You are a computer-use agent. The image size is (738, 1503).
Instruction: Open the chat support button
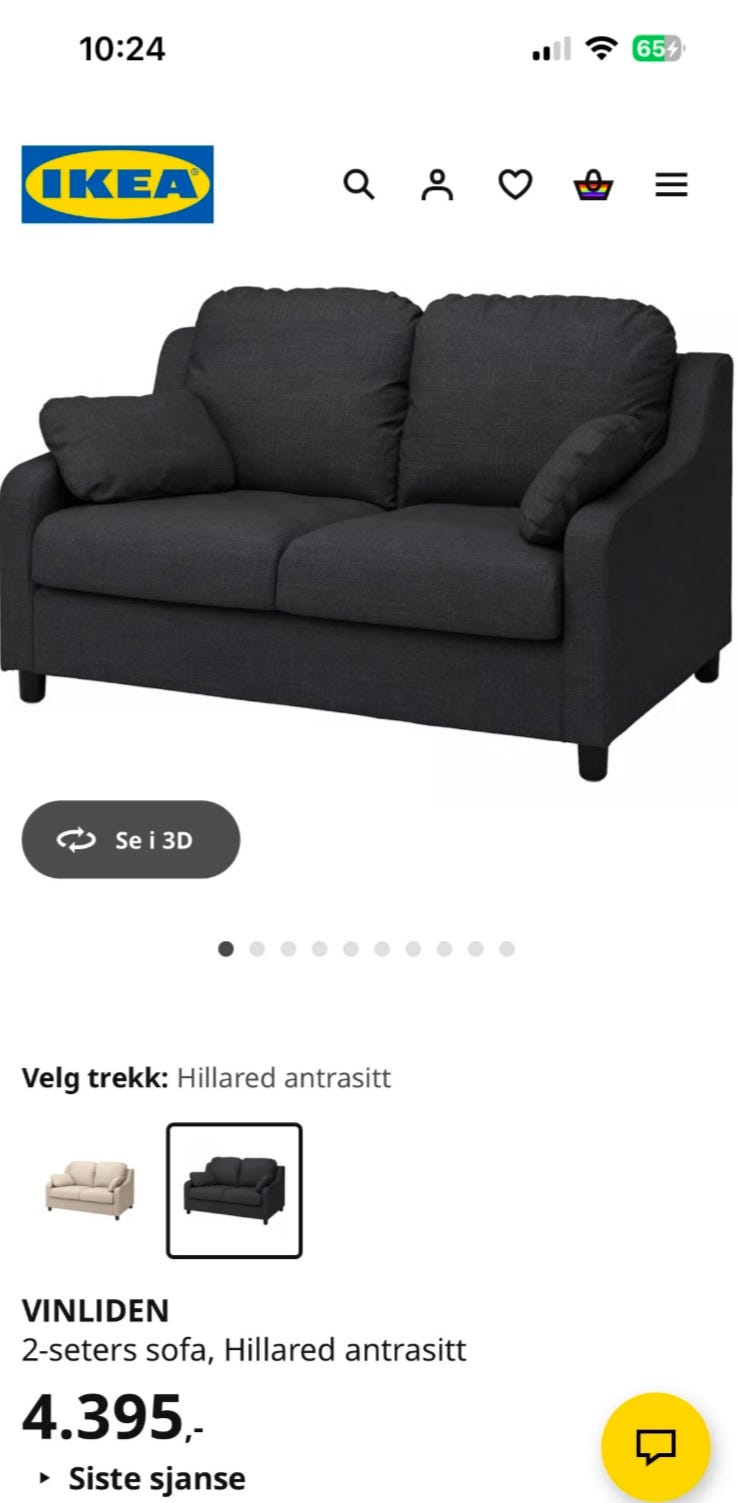655,1445
